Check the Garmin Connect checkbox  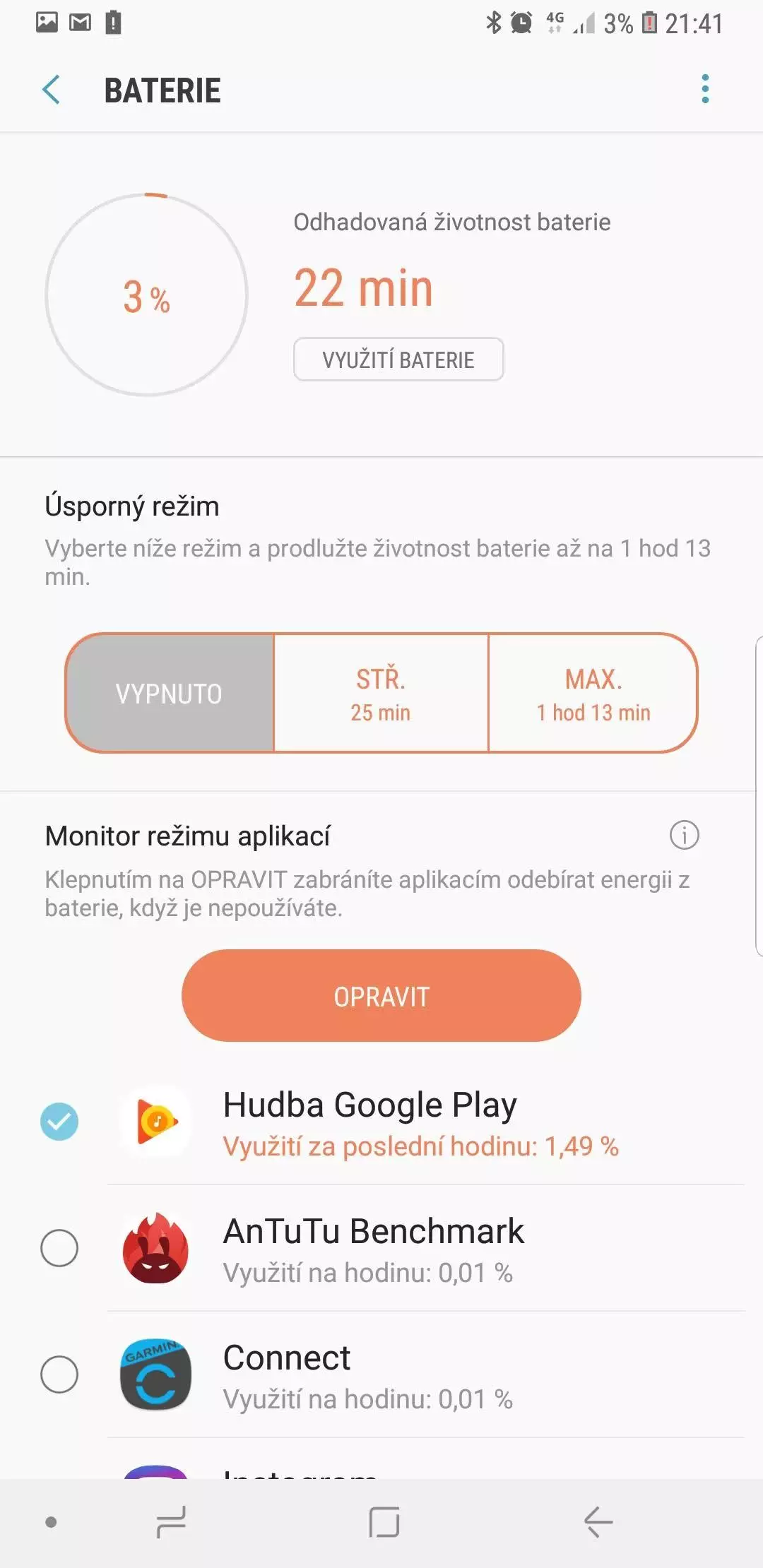coord(59,1374)
